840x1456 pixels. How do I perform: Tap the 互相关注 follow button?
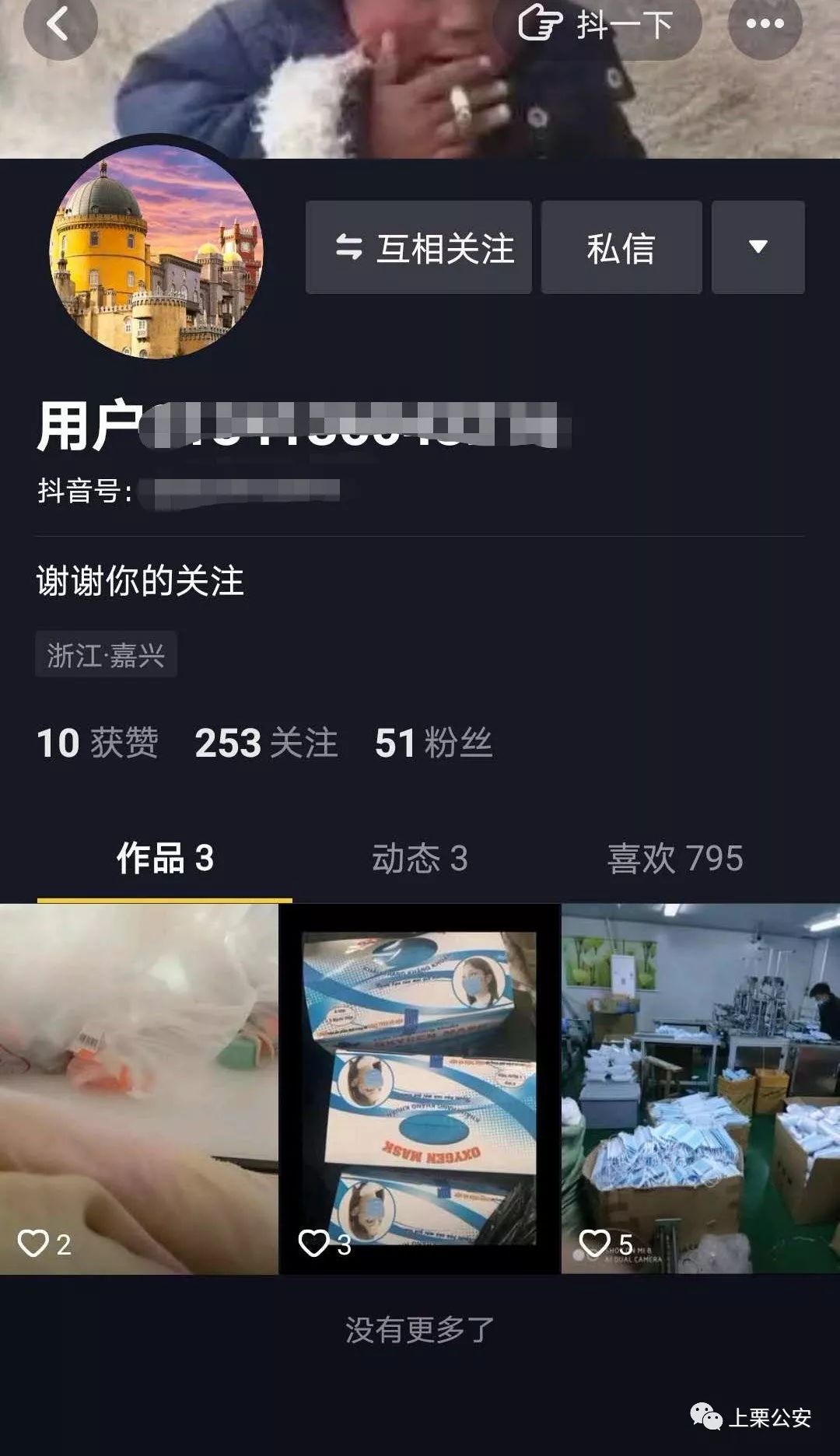pyautogui.click(x=418, y=248)
